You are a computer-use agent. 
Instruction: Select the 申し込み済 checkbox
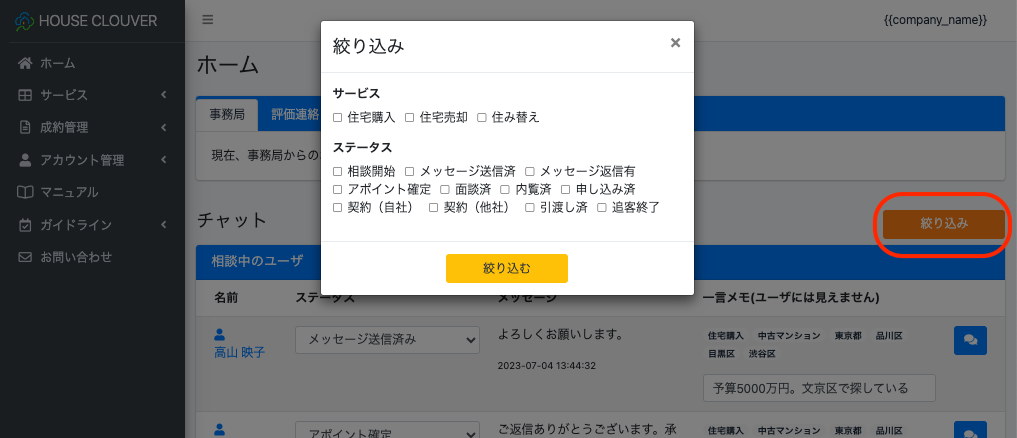pos(566,190)
